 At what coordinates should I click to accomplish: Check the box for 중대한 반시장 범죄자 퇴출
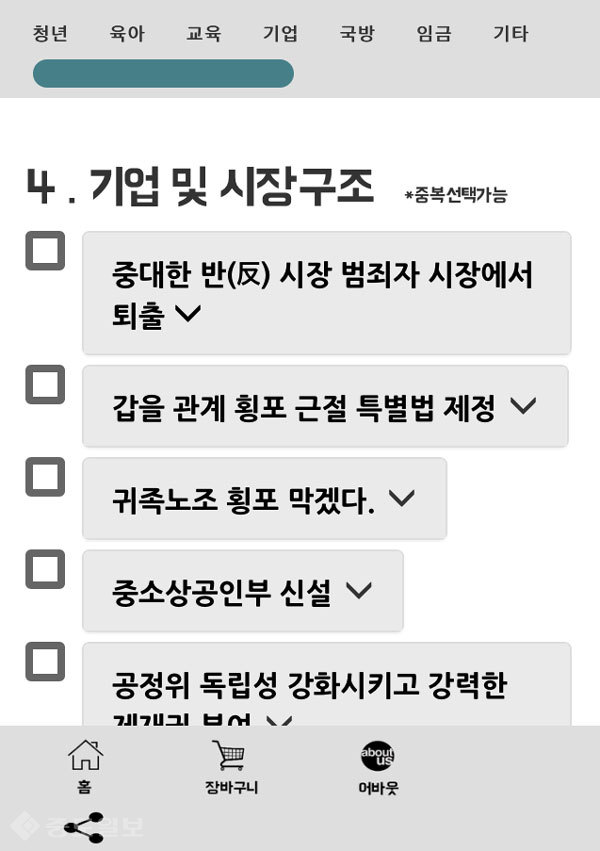coord(45,251)
